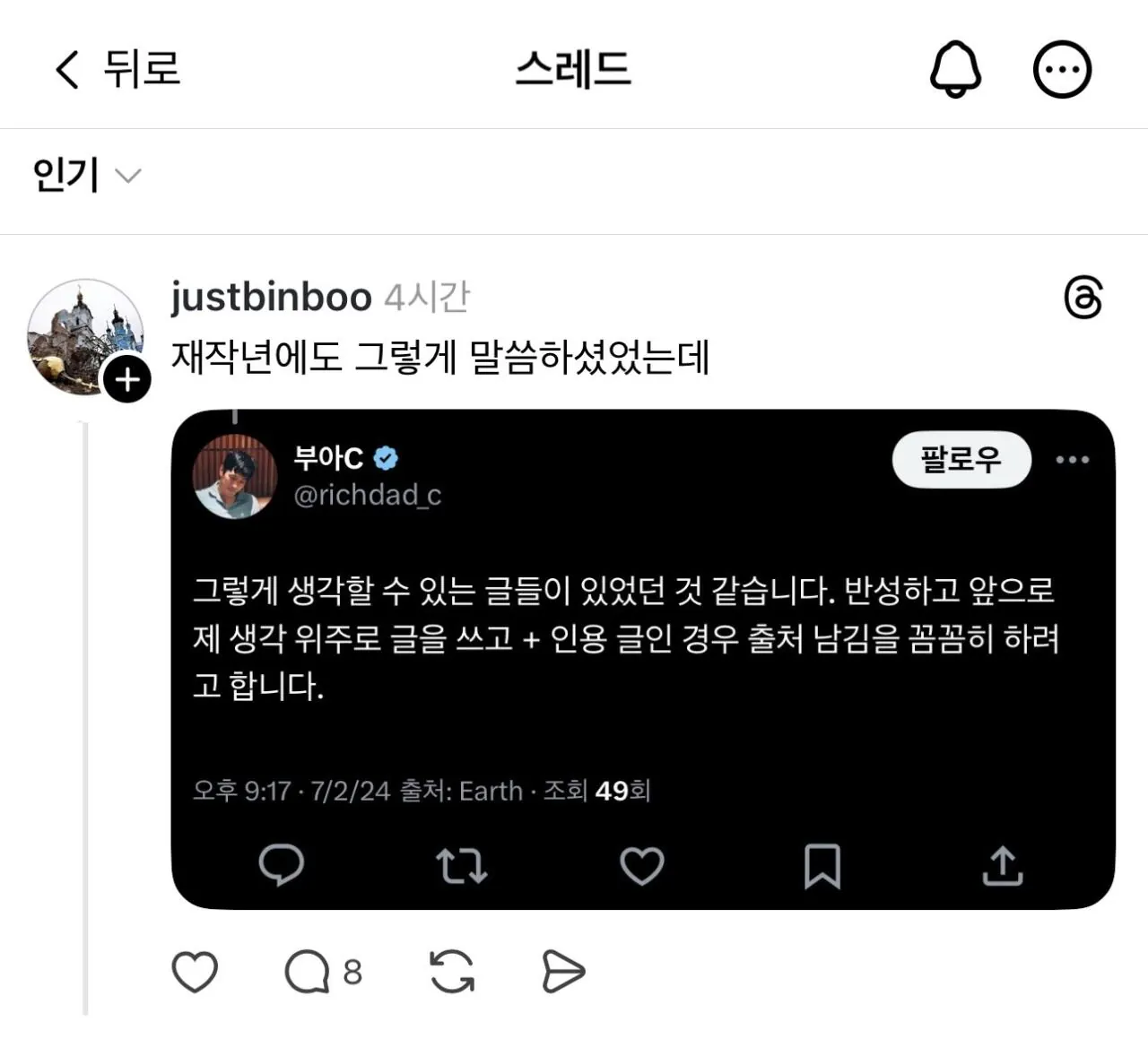Go back with the 뒤로 button
The height and width of the screenshot is (1039, 1148).
click(117, 69)
